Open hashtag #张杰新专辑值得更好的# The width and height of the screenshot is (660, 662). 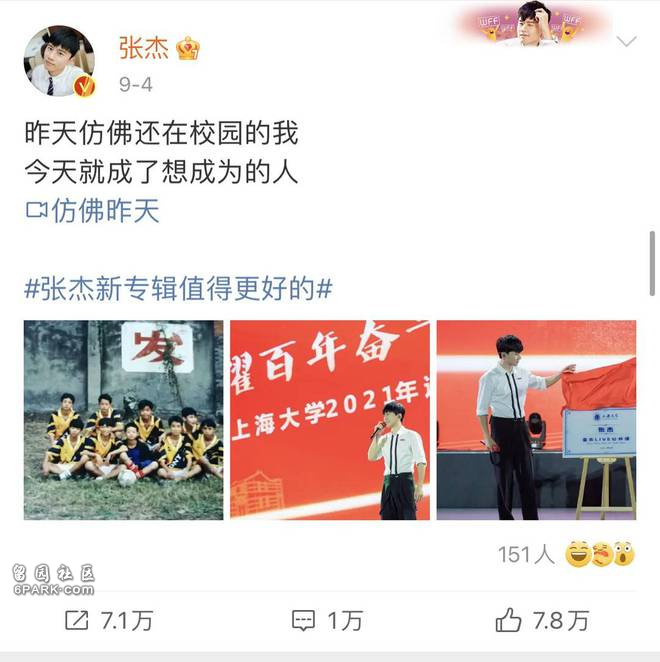coord(178,289)
